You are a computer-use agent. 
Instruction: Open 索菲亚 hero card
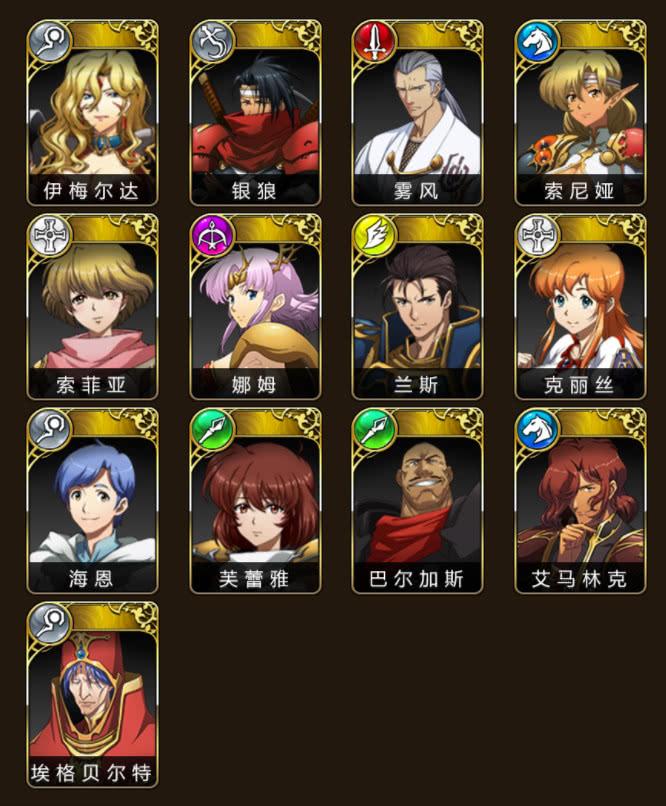(x=92, y=308)
